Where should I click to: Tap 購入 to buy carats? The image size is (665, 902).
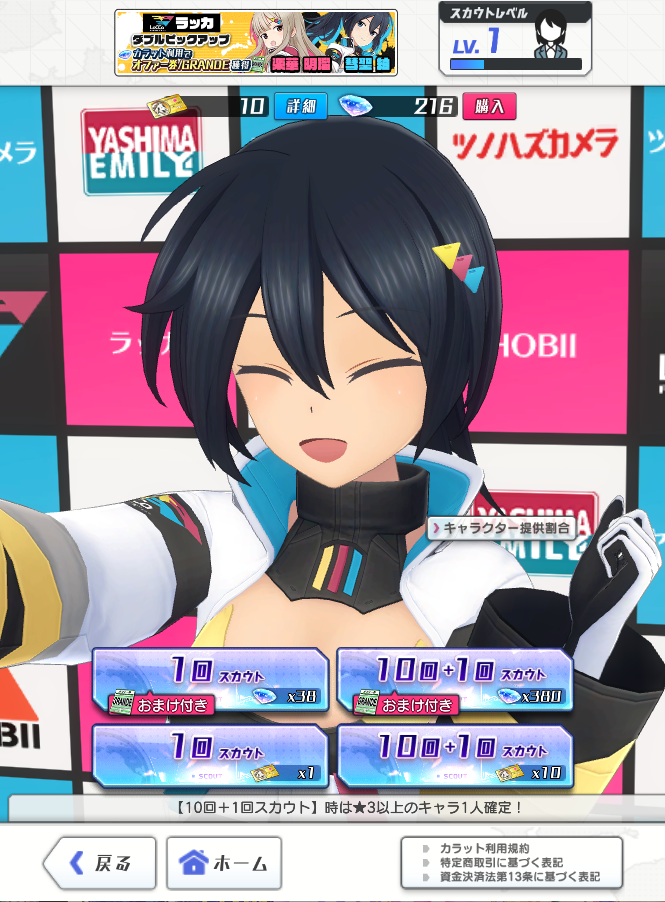[x=489, y=106]
